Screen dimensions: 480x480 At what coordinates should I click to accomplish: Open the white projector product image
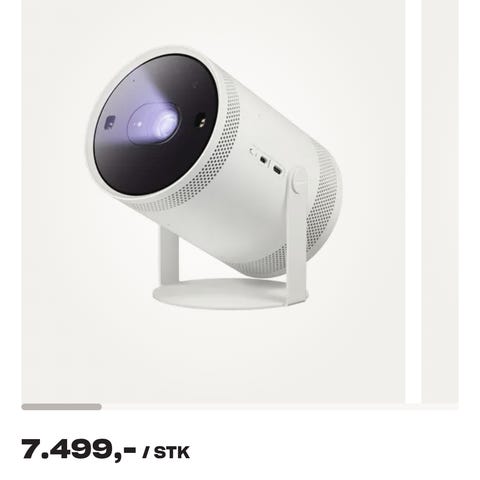click(213, 201)
